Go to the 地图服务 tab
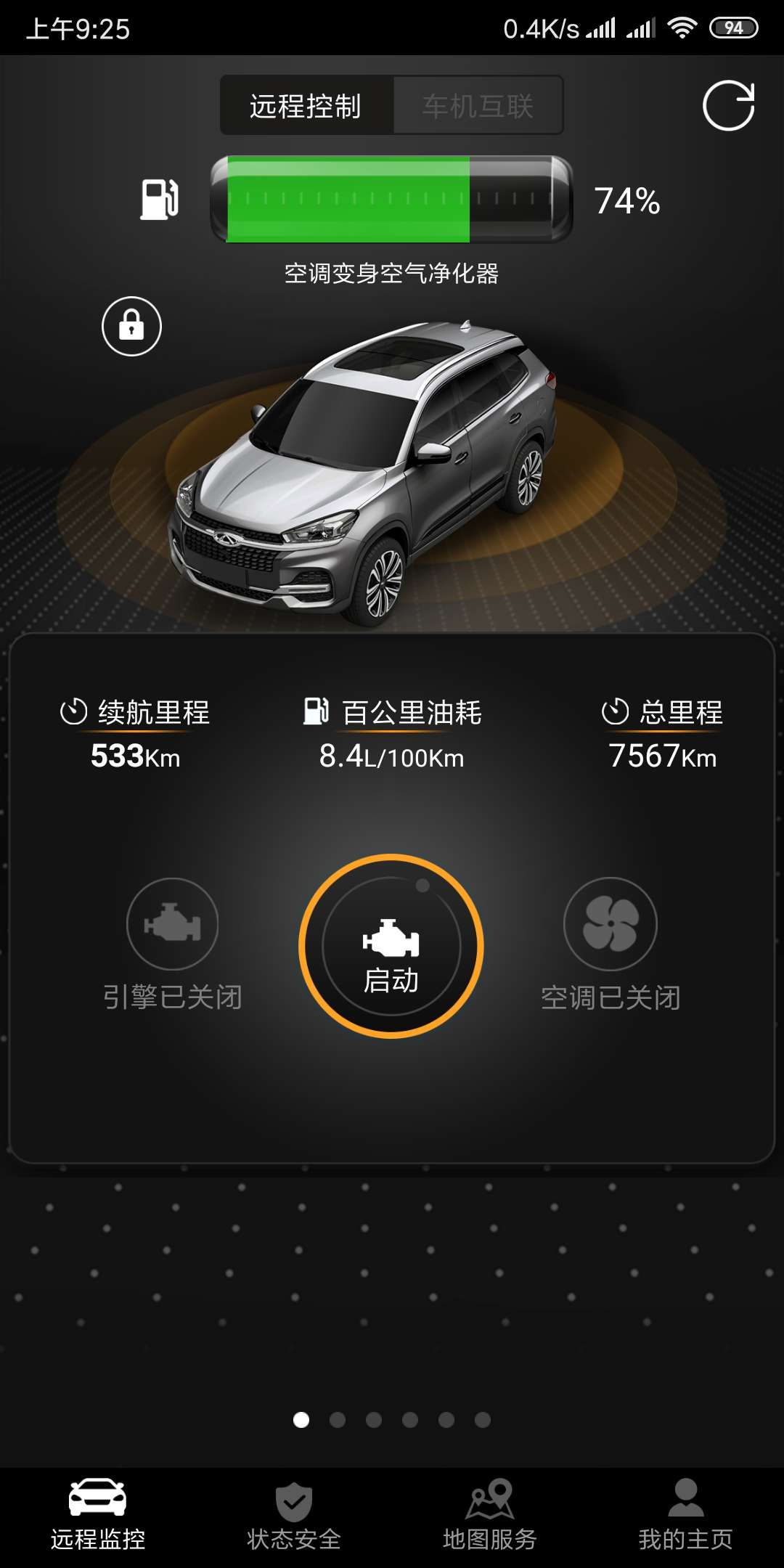This screenshot has width=784, height=1568. pyautogui.click(x=490, y=1516)
